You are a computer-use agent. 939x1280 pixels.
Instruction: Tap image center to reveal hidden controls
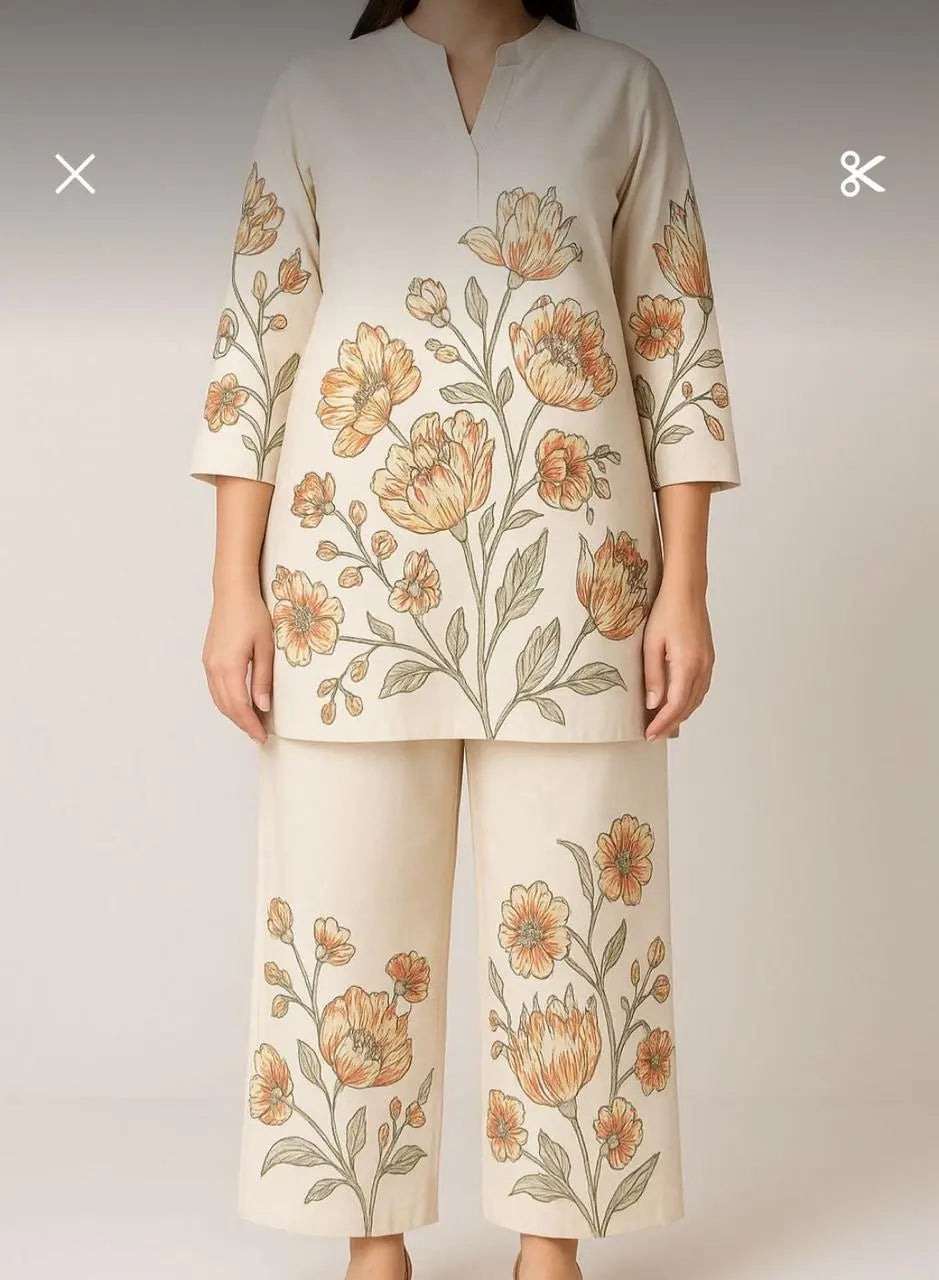coord(470,640)
